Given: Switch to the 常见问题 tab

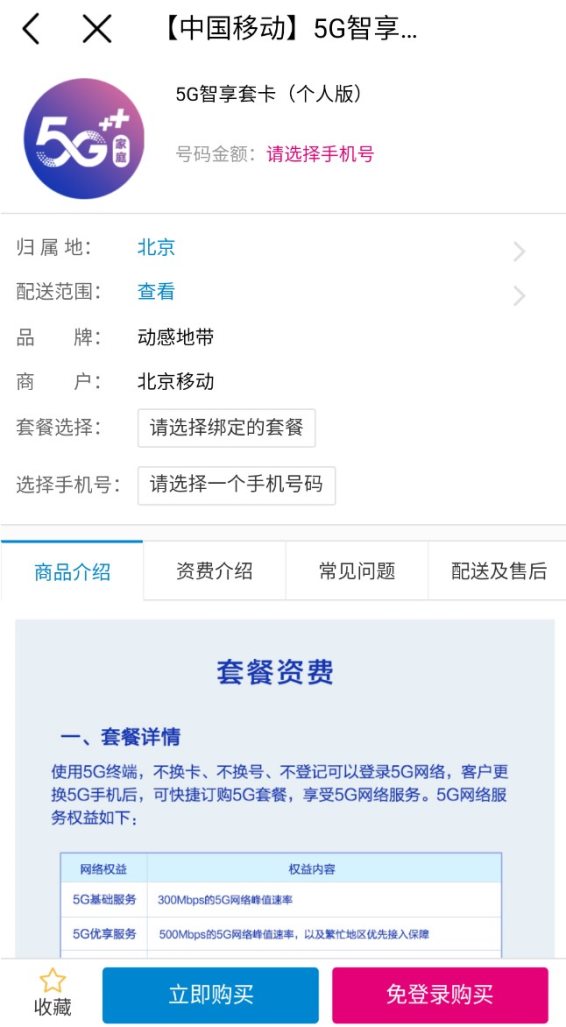Looking at the screenshot, I should (357, 571).
